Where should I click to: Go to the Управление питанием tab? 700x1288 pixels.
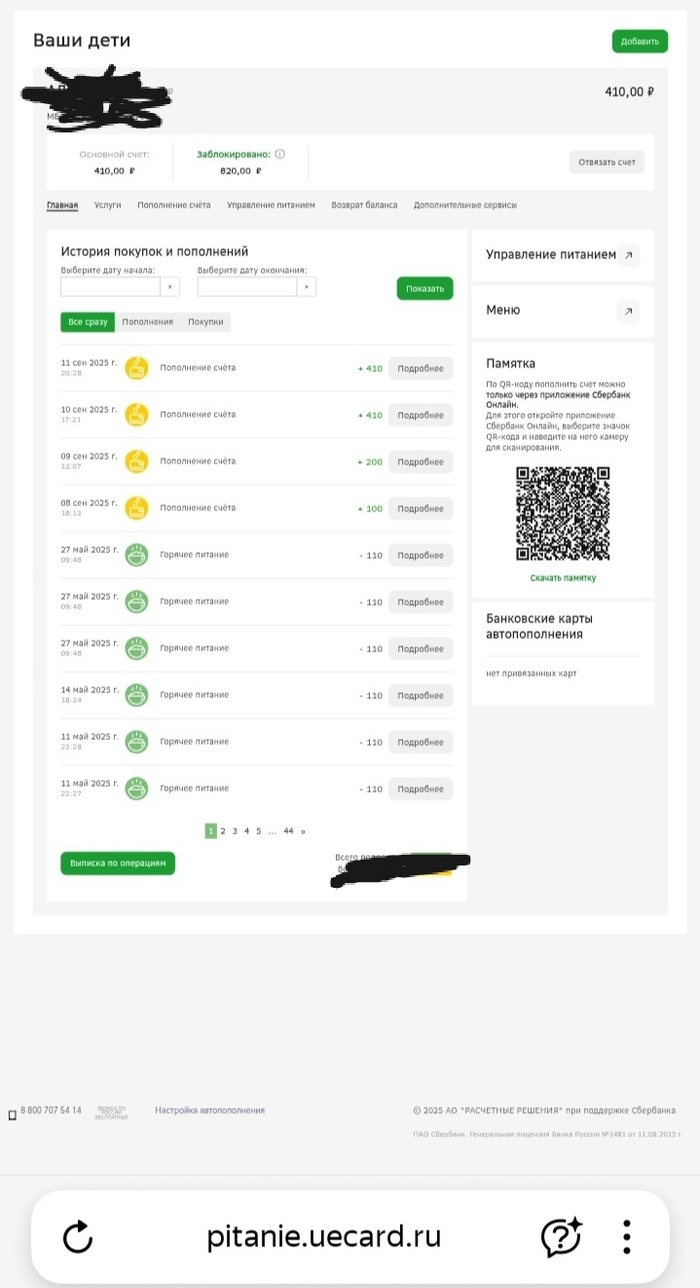271,205
